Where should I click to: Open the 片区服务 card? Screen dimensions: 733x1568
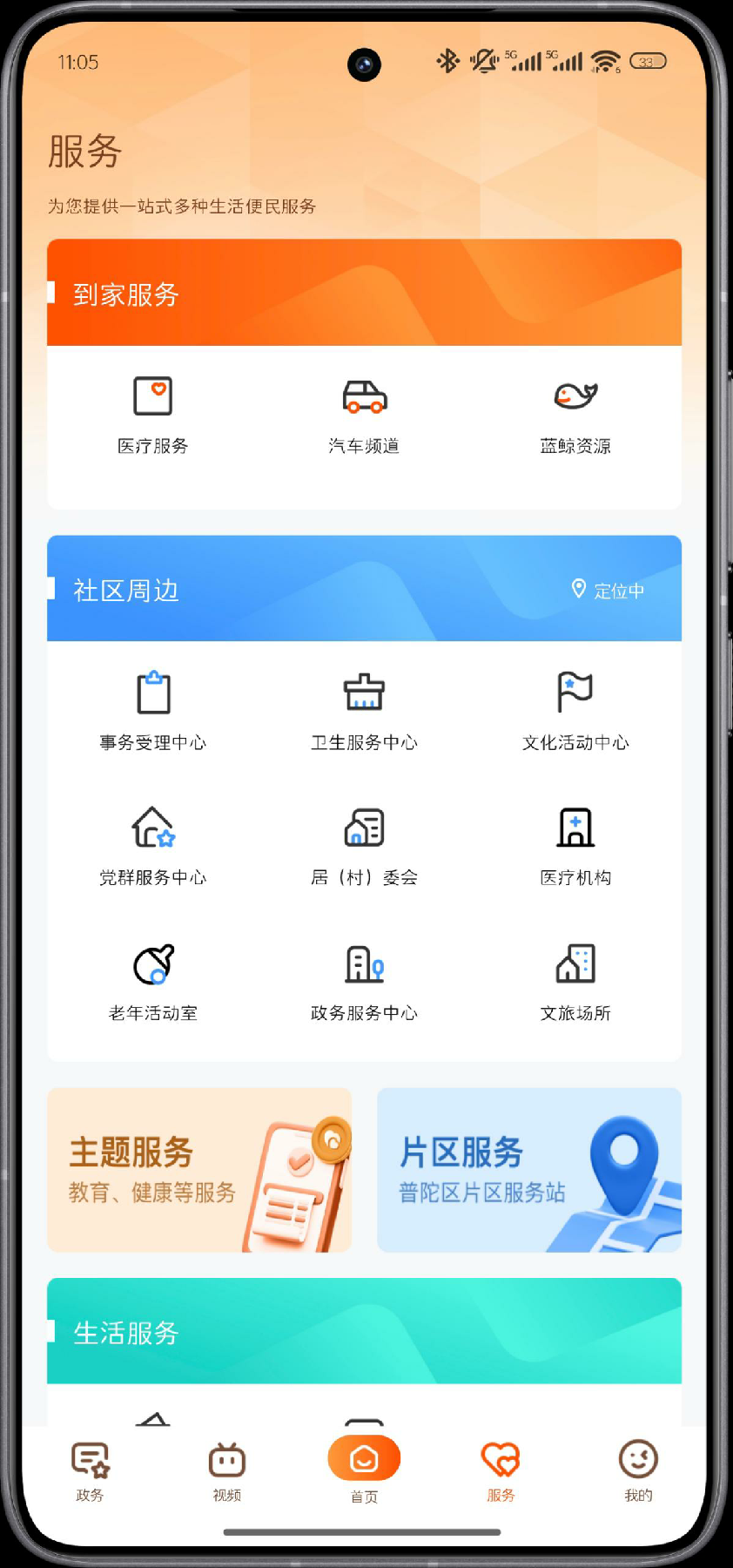tap(528, 1169)
